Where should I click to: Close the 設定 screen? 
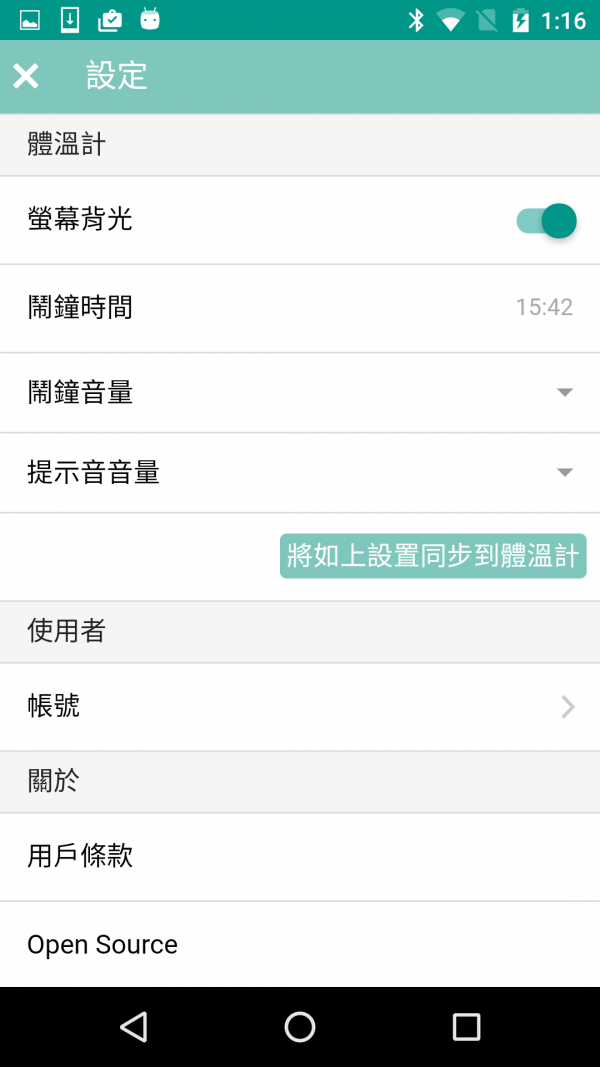[x=26, y=76]
